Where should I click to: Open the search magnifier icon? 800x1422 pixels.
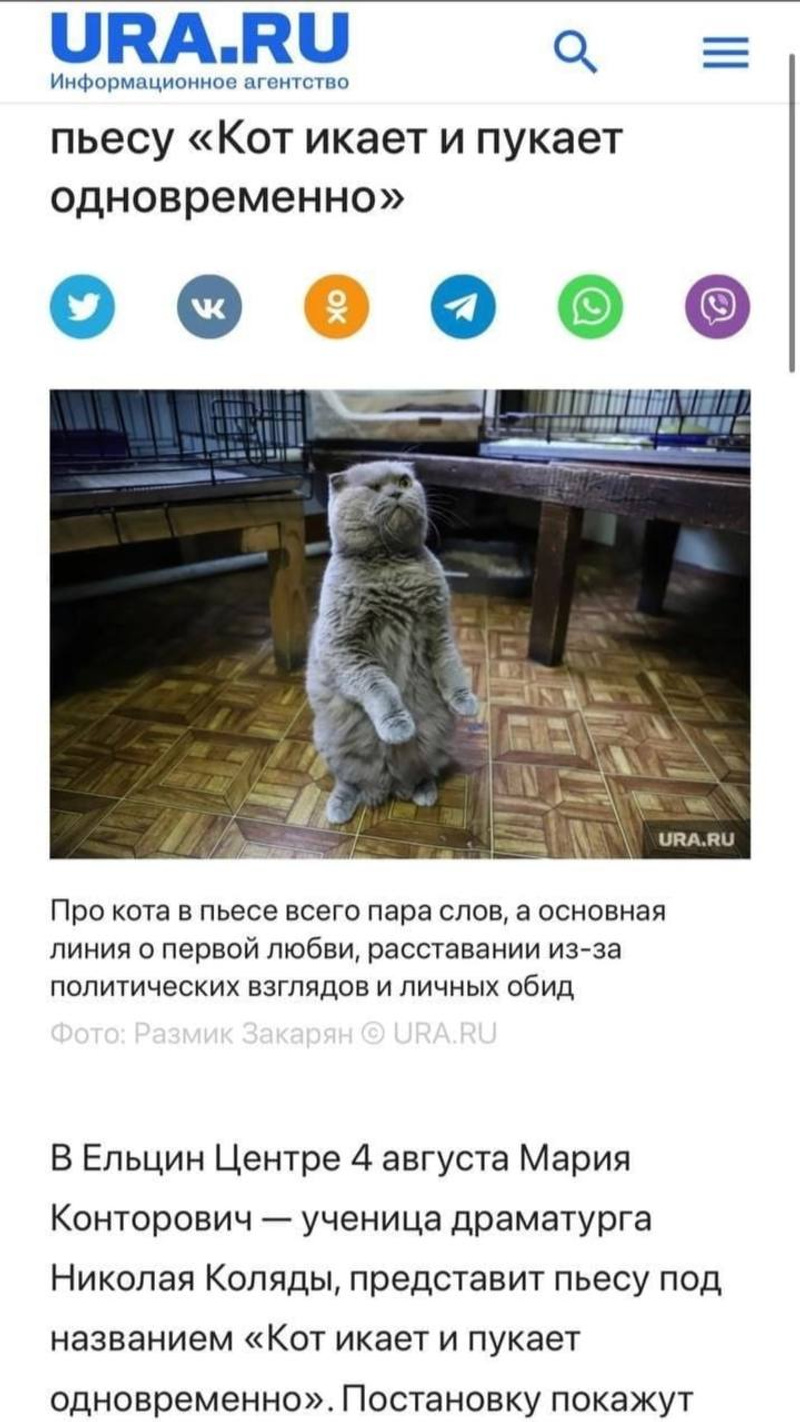coord(575,51)
